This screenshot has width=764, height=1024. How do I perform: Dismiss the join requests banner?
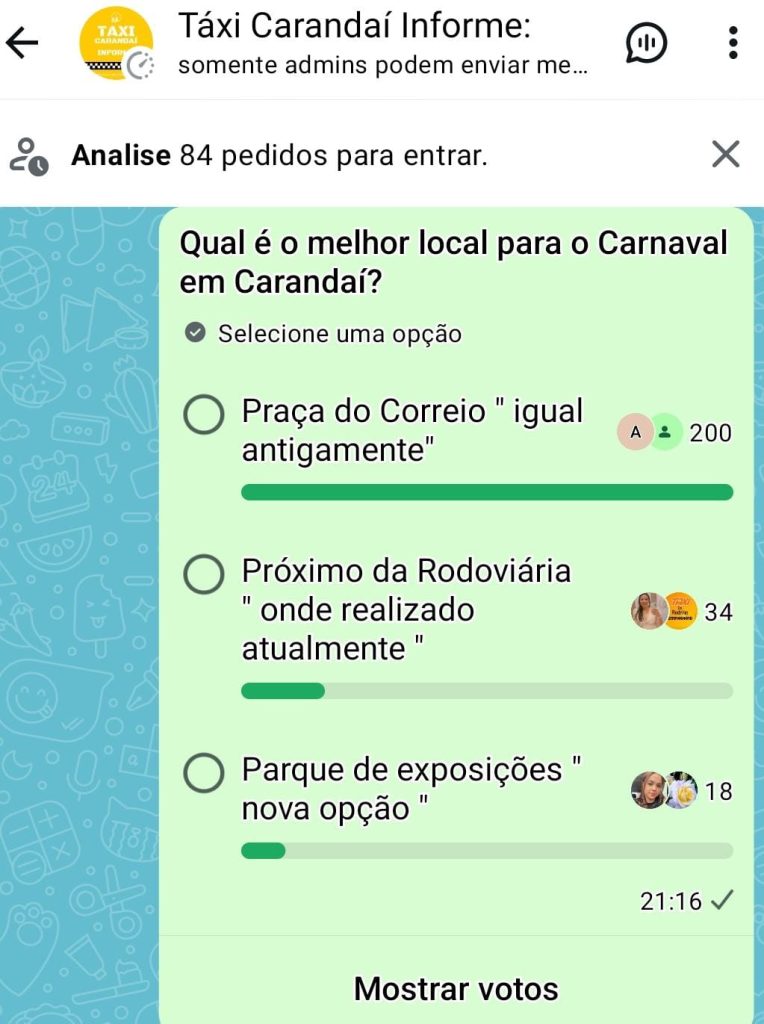click(x=725, y=154)
